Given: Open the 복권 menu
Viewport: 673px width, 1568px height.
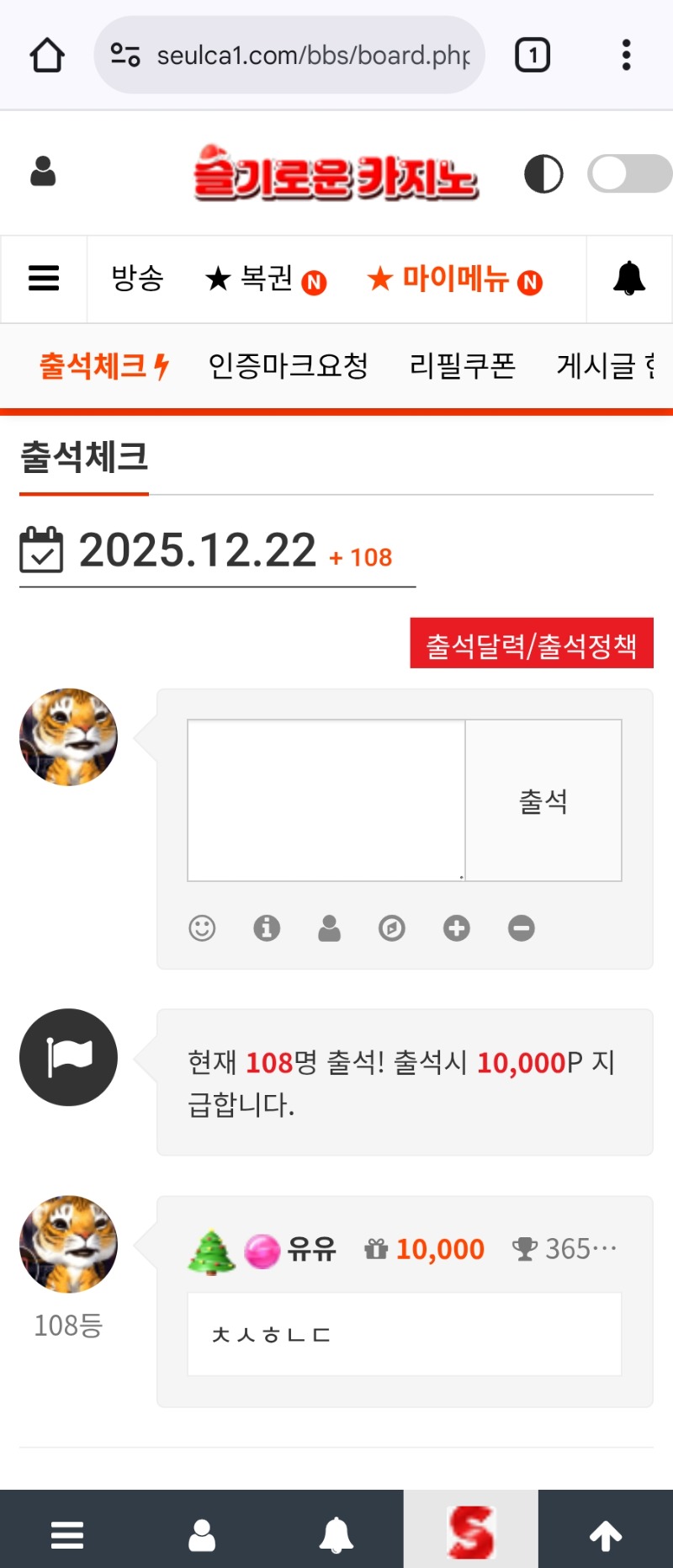Looking at the screenshot, I should 265,279.
